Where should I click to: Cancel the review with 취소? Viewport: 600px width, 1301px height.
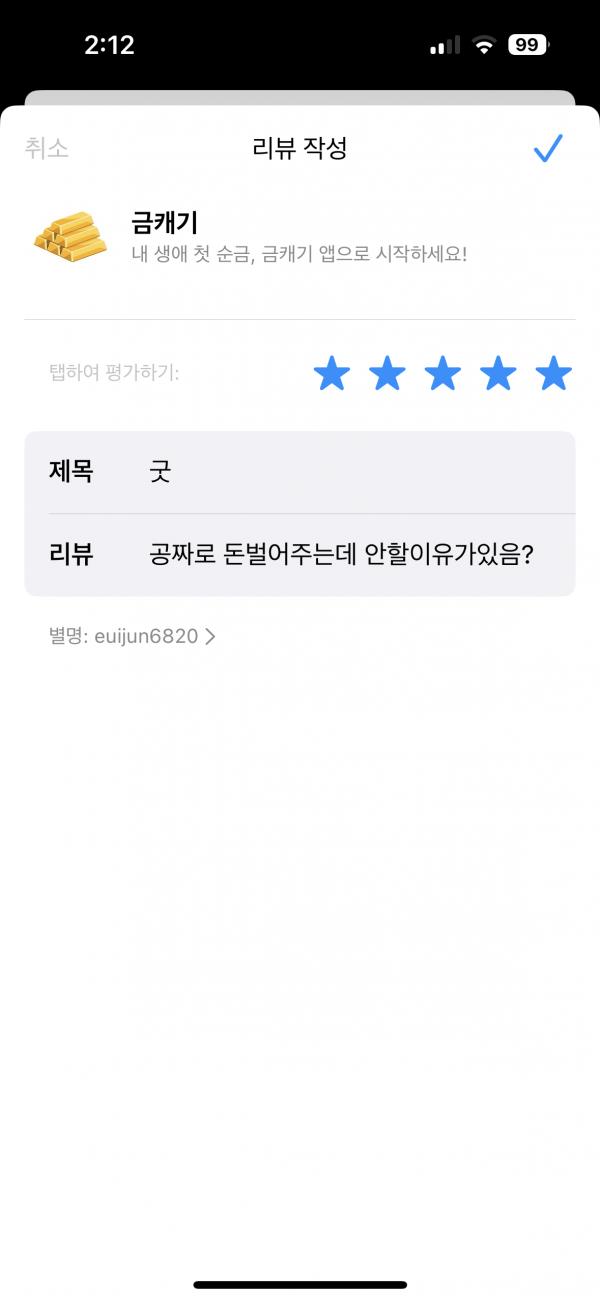pyautogui.click(x=47, y=149)
